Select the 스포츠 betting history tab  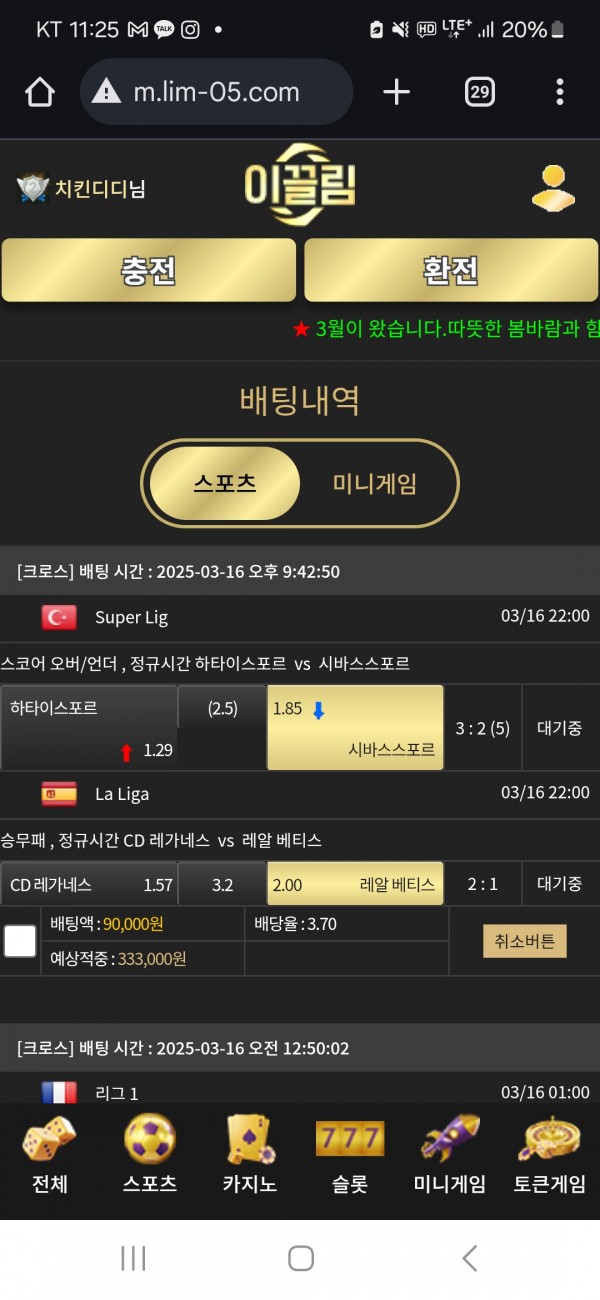(225, 484)
